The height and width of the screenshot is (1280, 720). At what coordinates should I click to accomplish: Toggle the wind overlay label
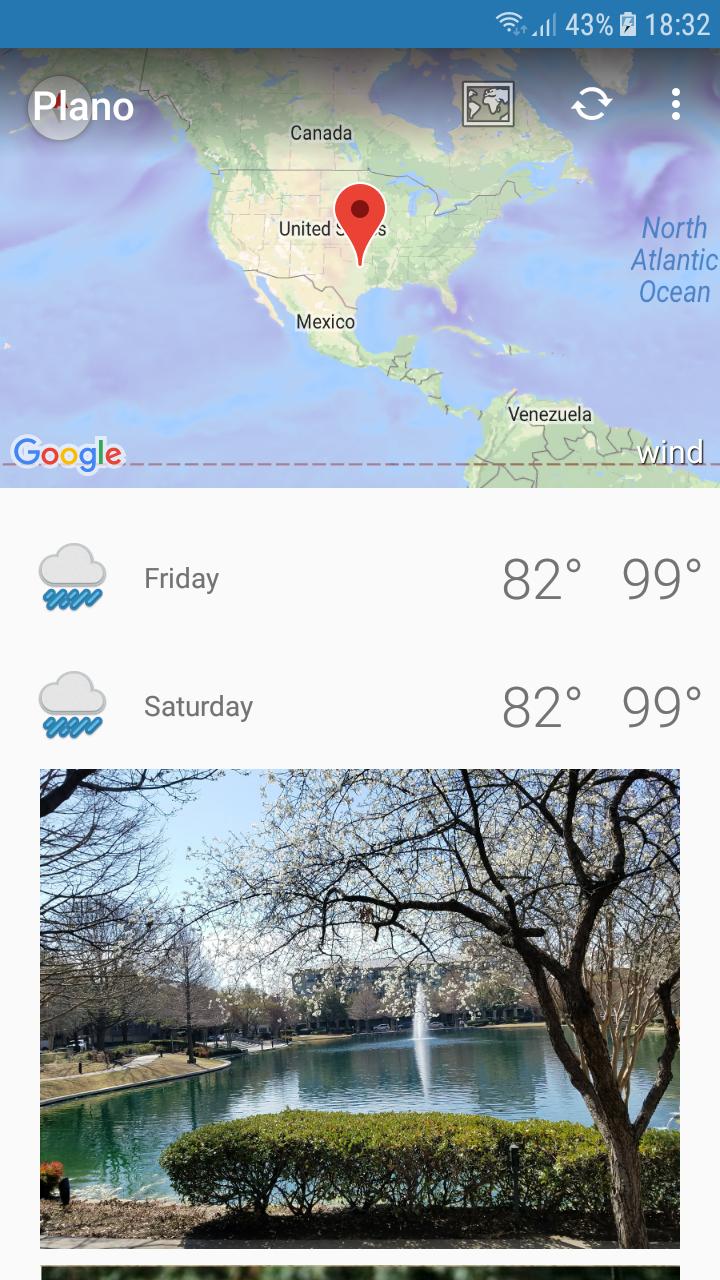click(671, 453)
